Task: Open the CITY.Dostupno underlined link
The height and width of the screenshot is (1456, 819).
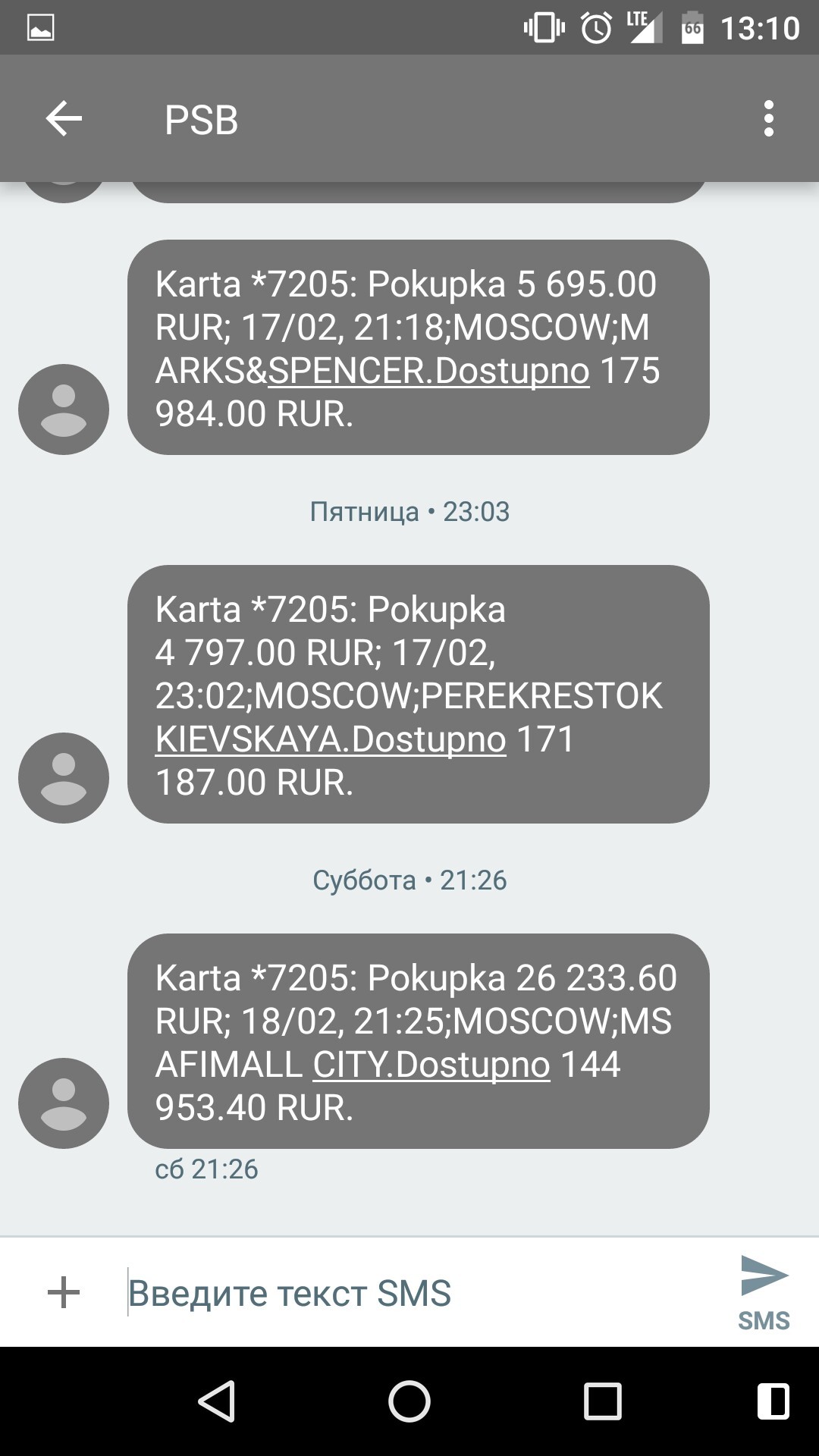Action: pyautogui.click(x=431, y=1065)
